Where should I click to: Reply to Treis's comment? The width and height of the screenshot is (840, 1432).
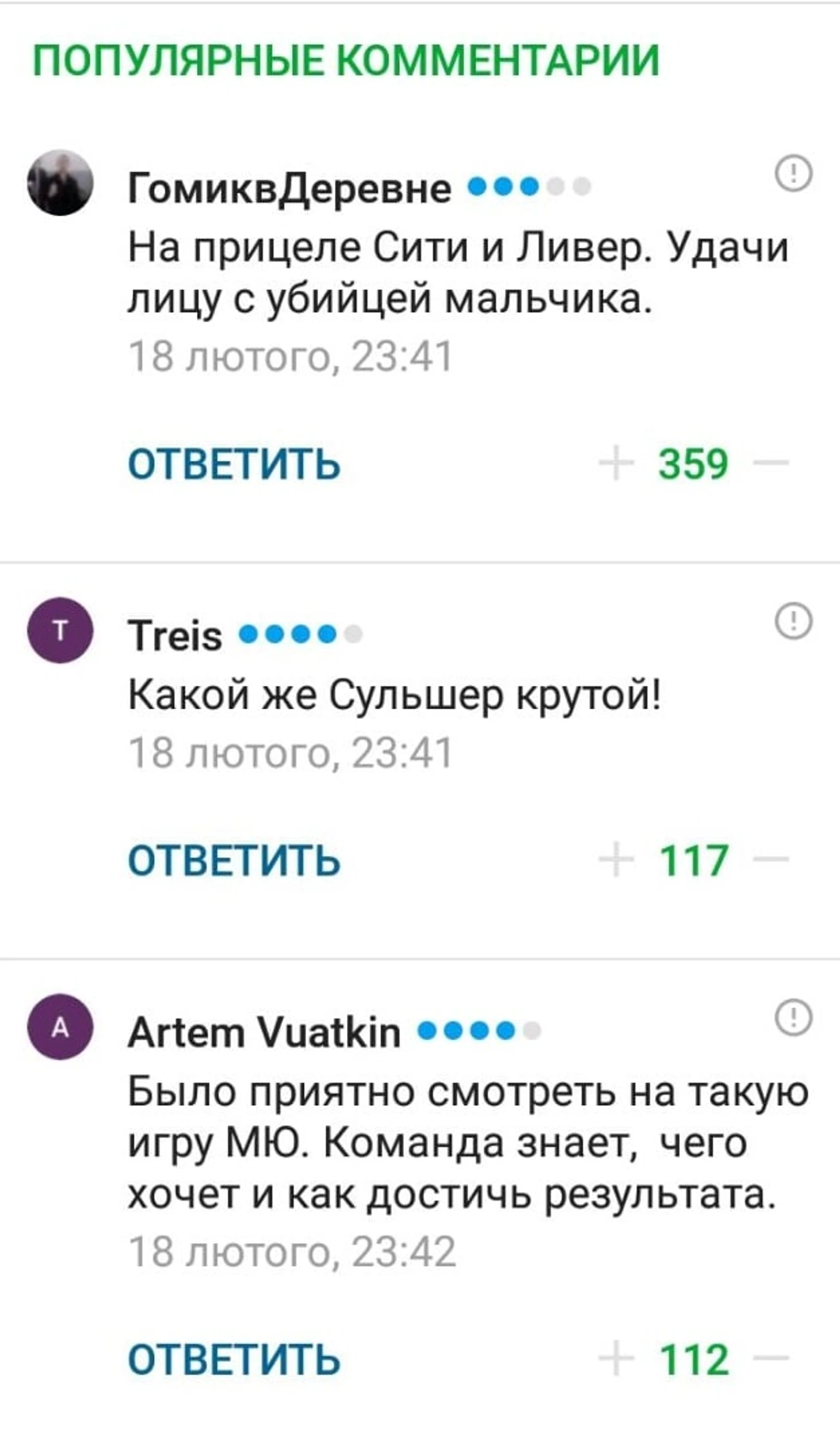[x=234, y=861]
